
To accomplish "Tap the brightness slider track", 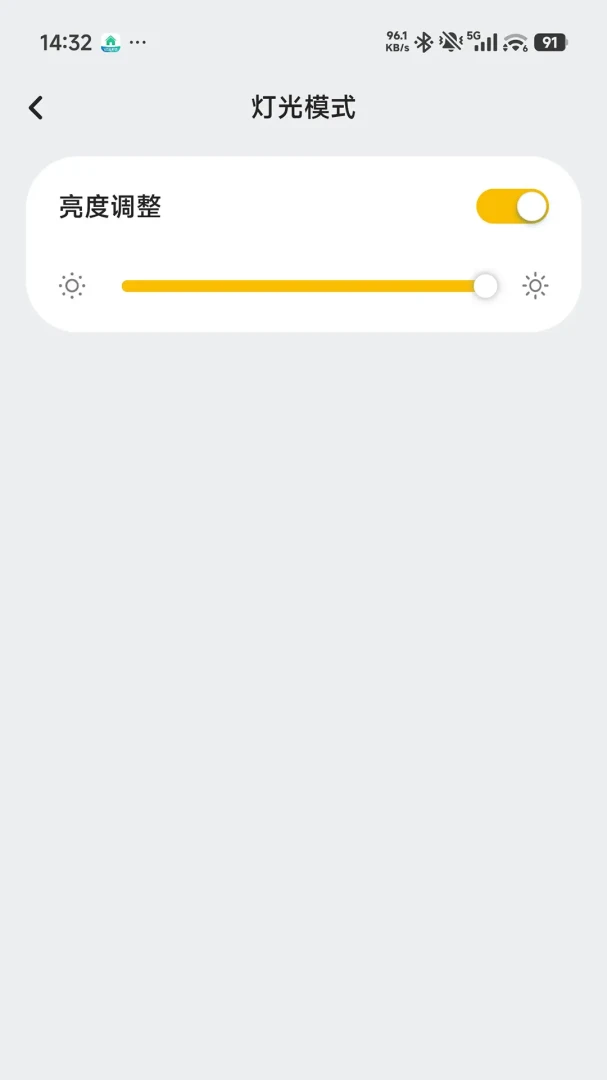I will [x=309, y=286].
